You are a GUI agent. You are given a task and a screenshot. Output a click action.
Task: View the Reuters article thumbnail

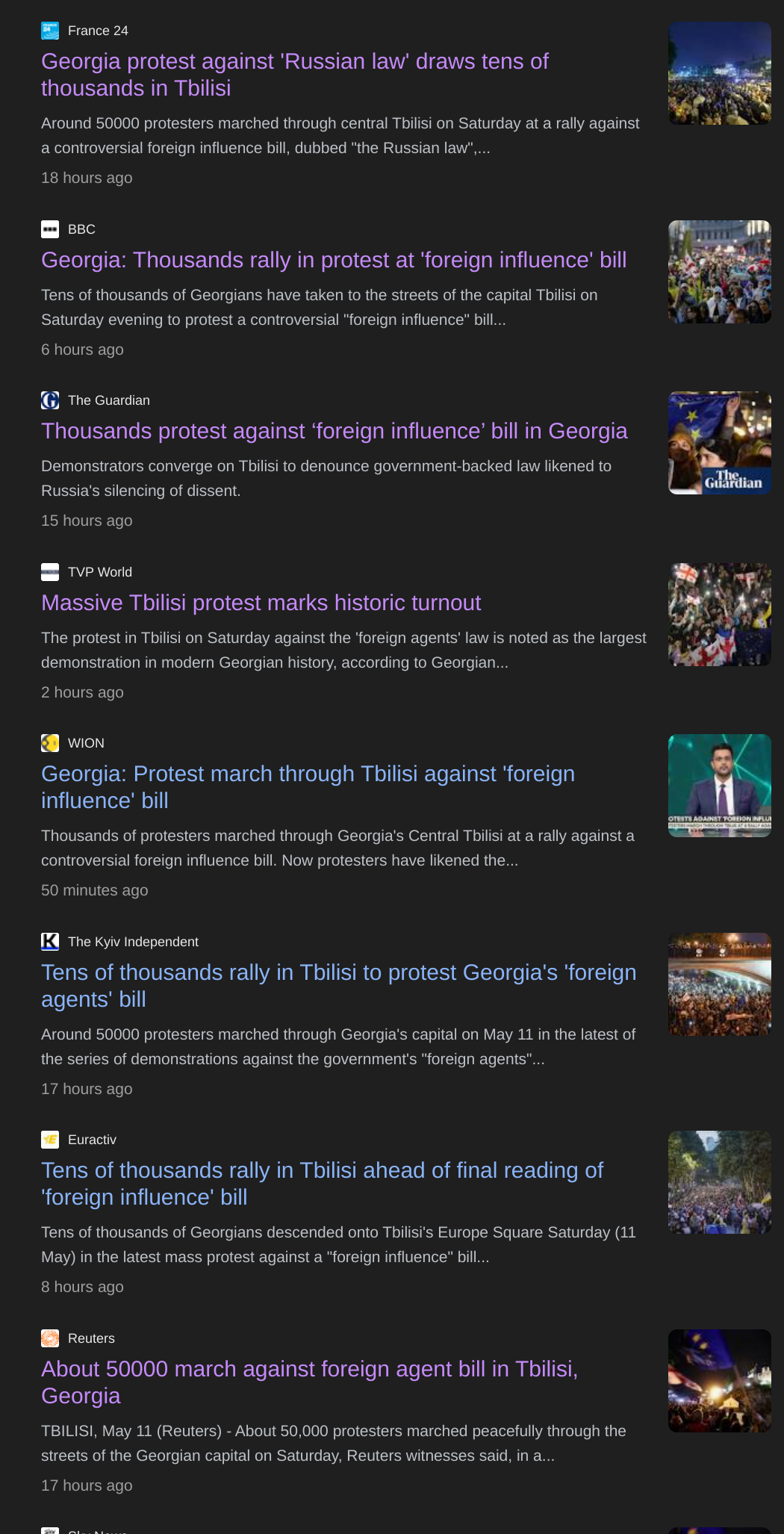[x=719, y=1381]
